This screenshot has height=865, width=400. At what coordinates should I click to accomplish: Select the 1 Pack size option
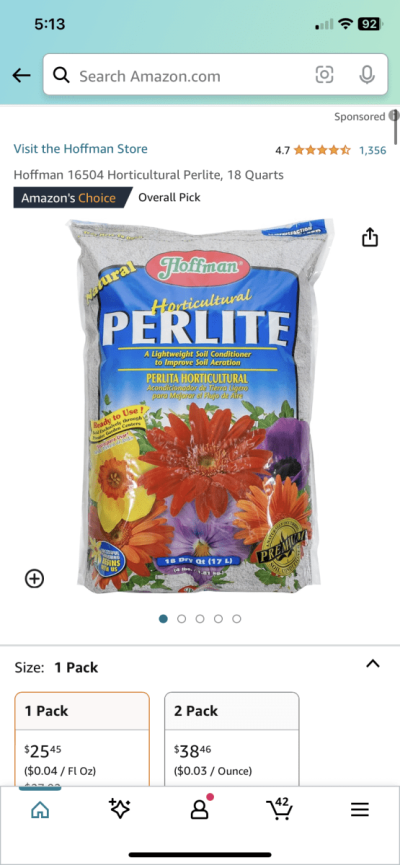point(82,739)
